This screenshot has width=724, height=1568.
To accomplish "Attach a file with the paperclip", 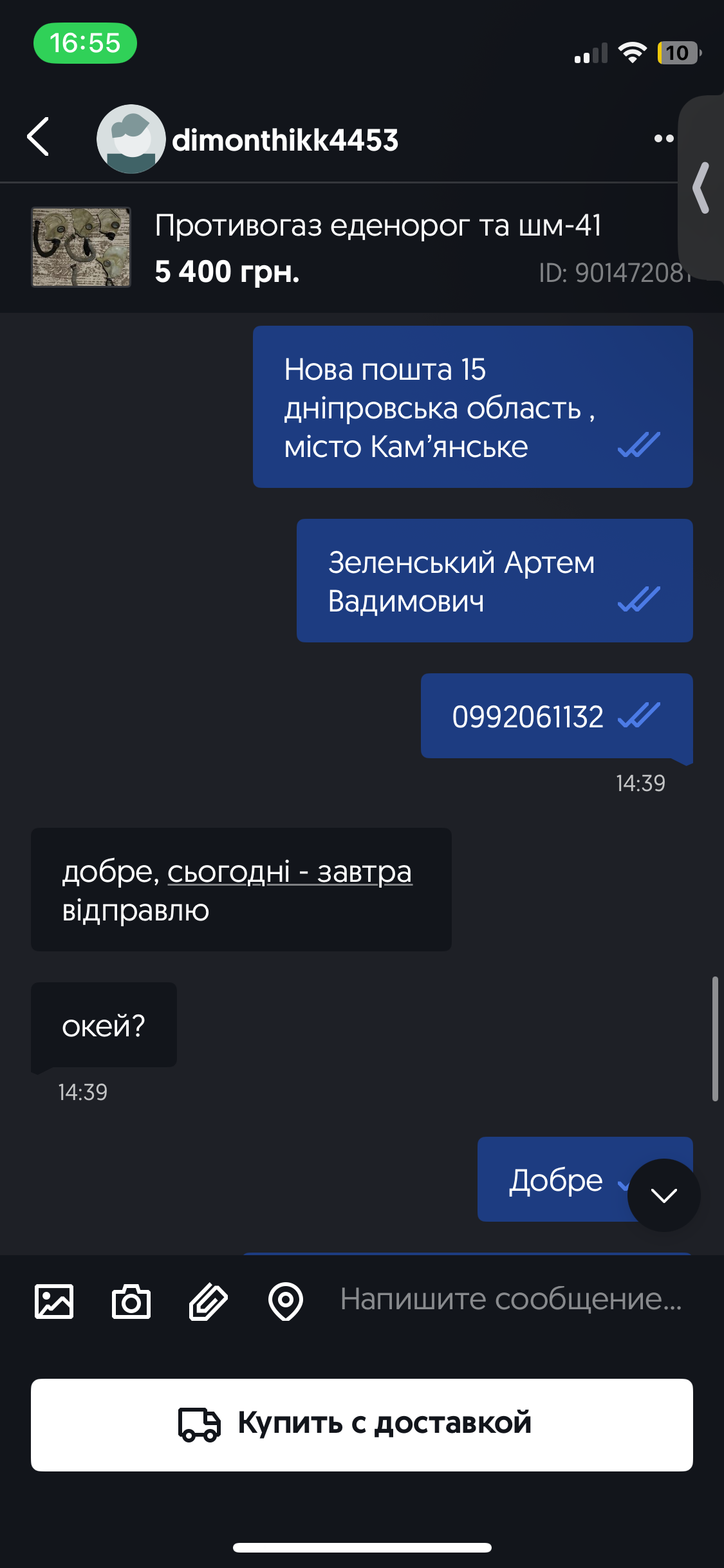I will [x=208, y=1302].
